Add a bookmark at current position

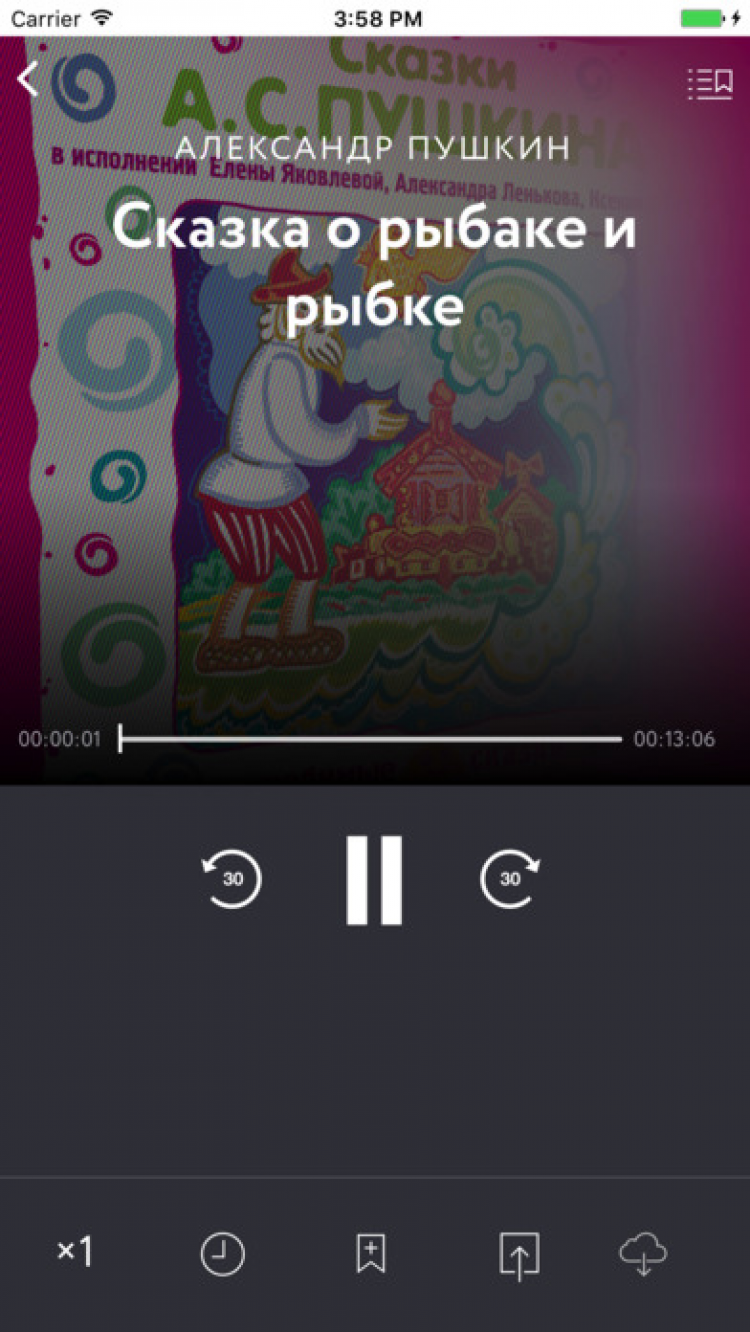click(371, 1253)
